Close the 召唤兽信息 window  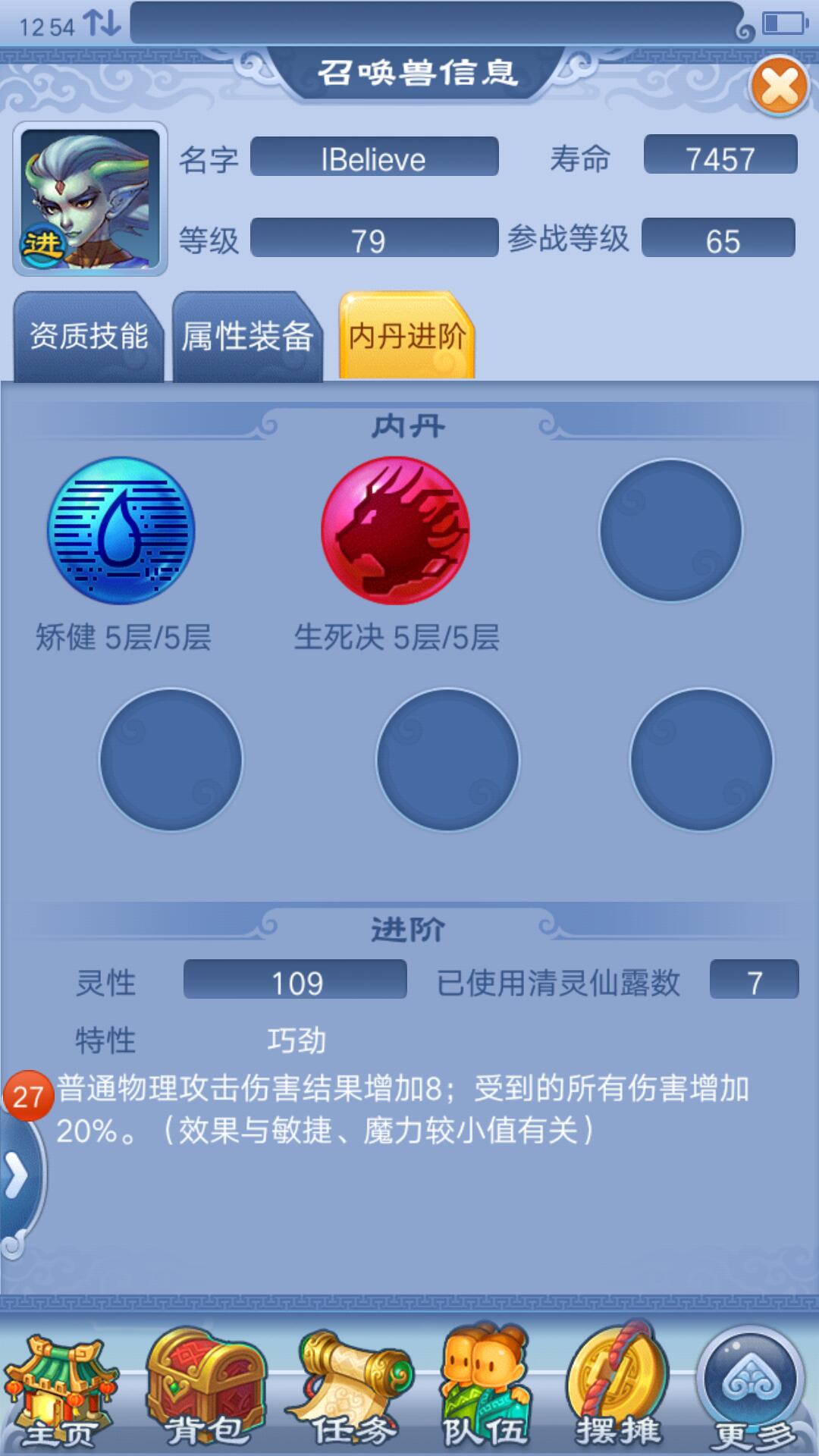[779, 86]
